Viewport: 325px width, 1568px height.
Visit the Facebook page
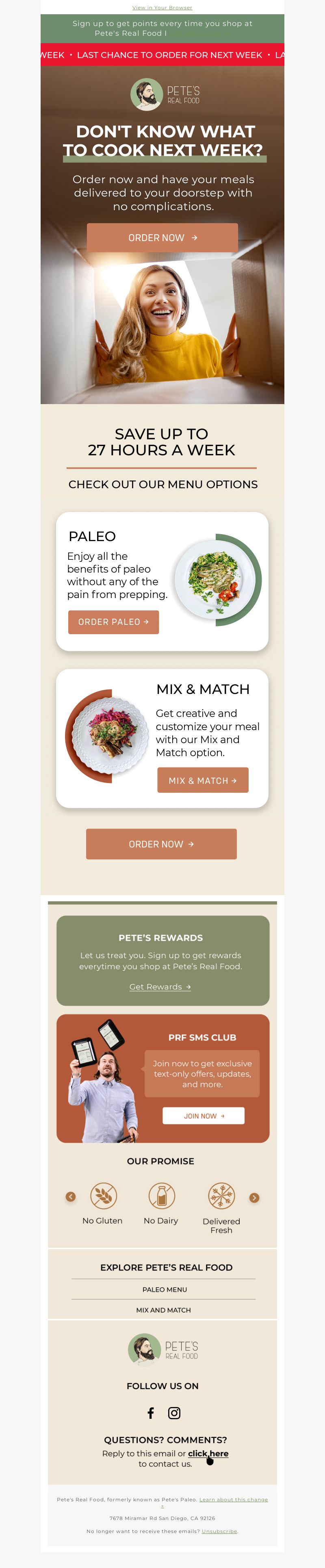click(x=151, y=1413)
